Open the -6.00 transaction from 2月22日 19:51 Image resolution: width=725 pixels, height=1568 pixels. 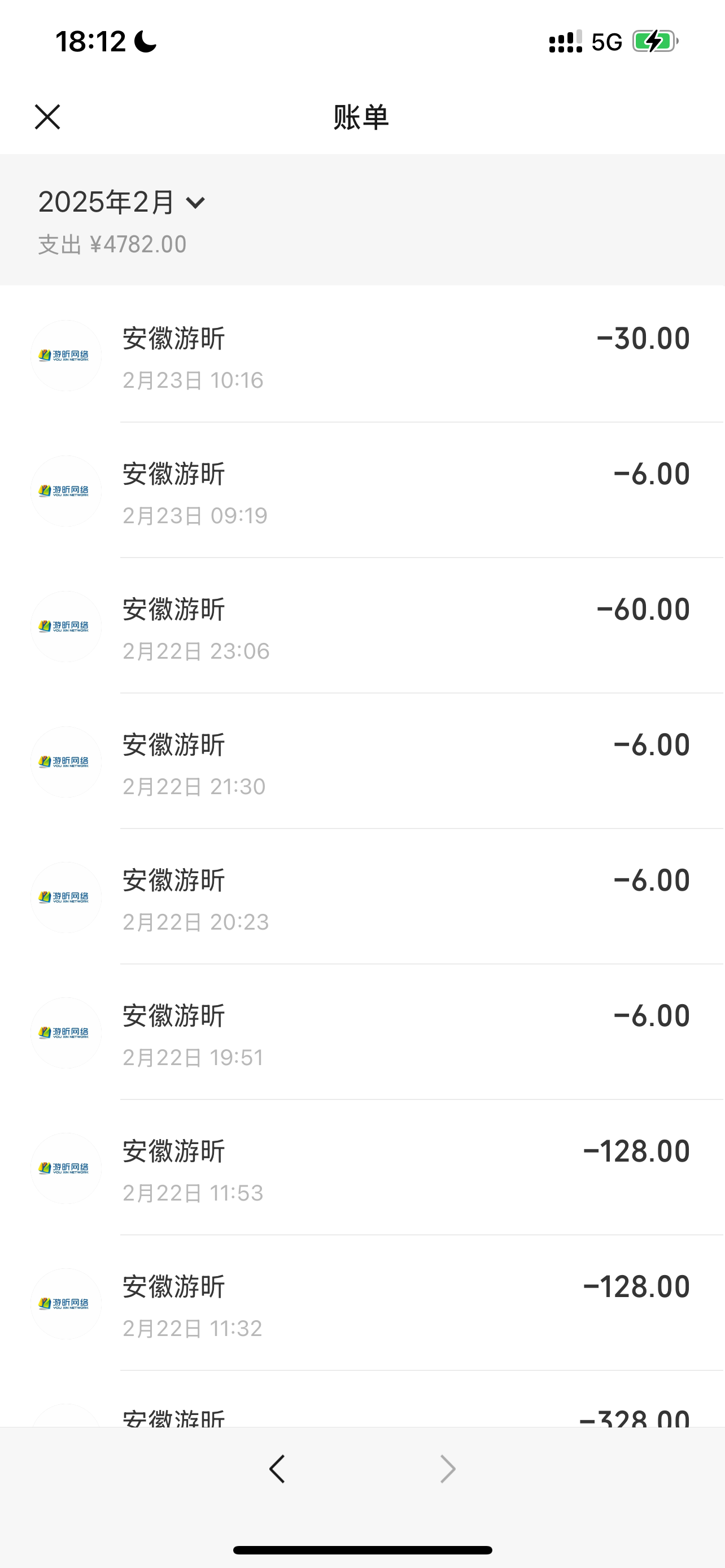point(362,1032)
